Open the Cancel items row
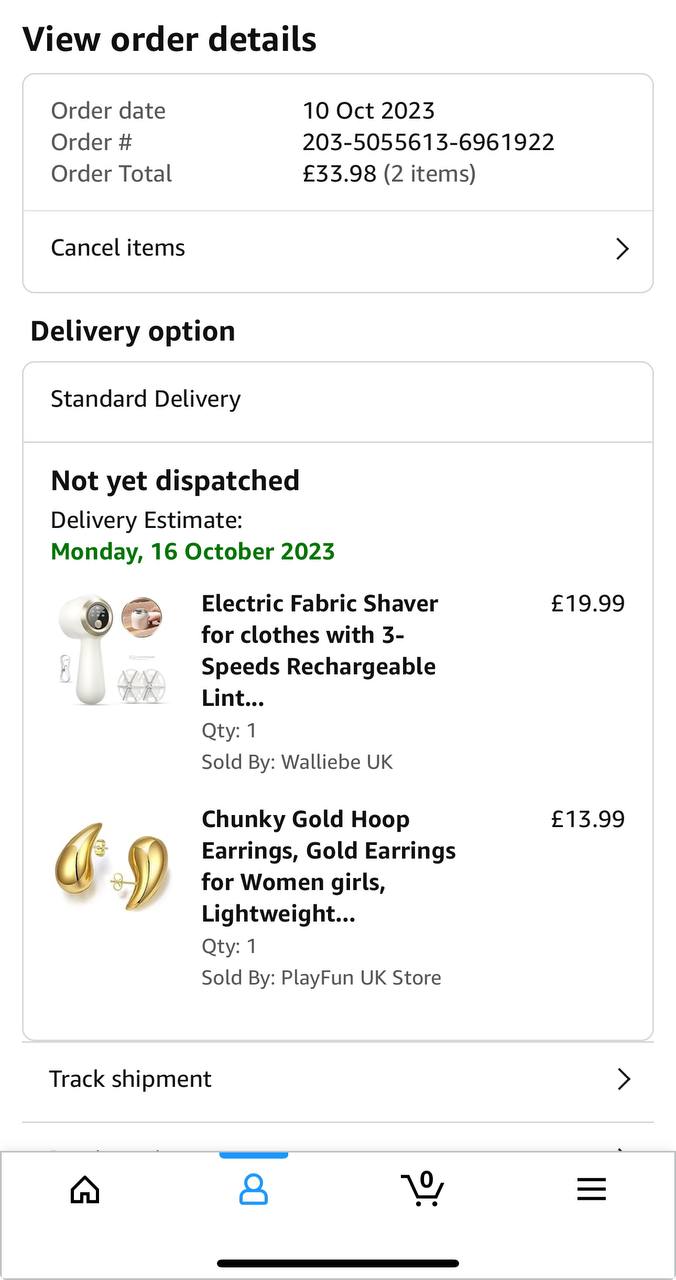This screenshot has width=676, height=1280. tap(337, 248)
